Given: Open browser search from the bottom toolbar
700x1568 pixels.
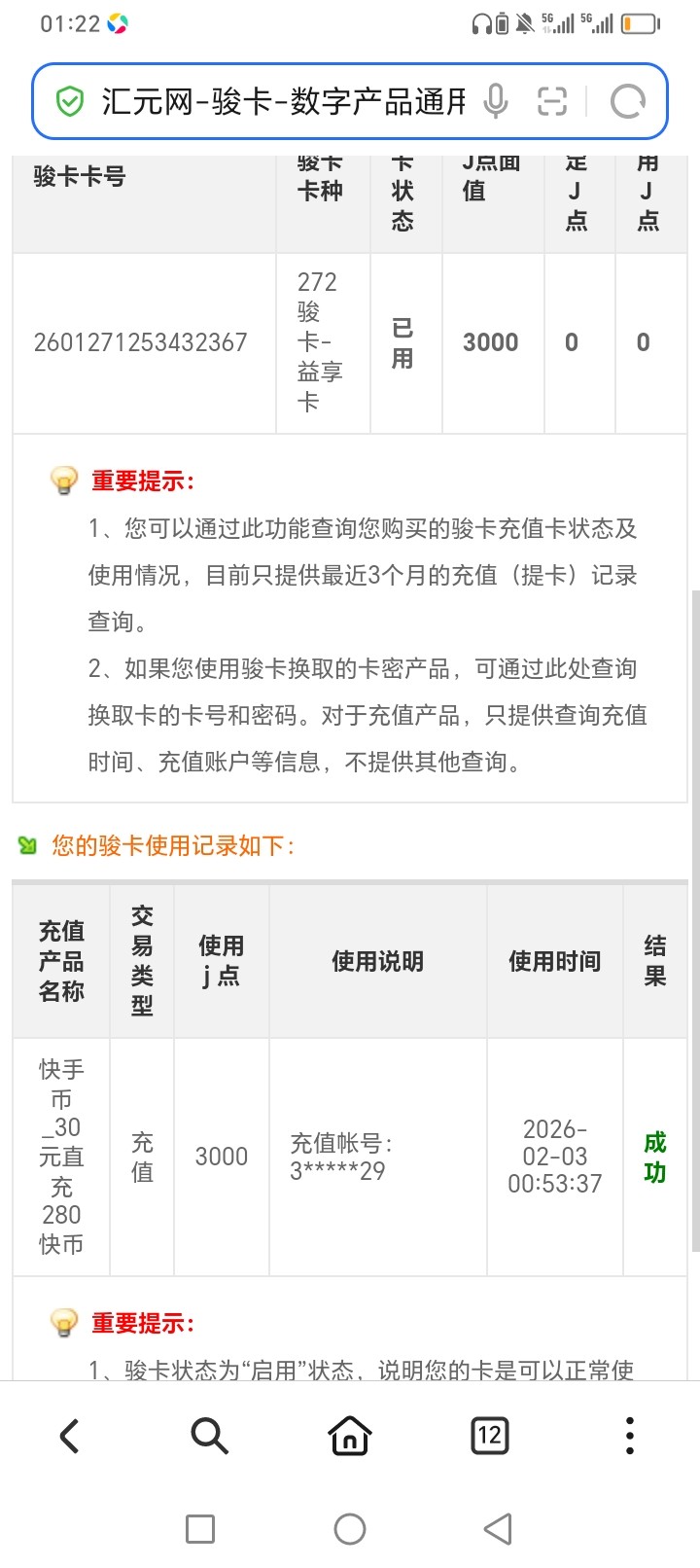Looking at the screenshot, I should 209,1436.
